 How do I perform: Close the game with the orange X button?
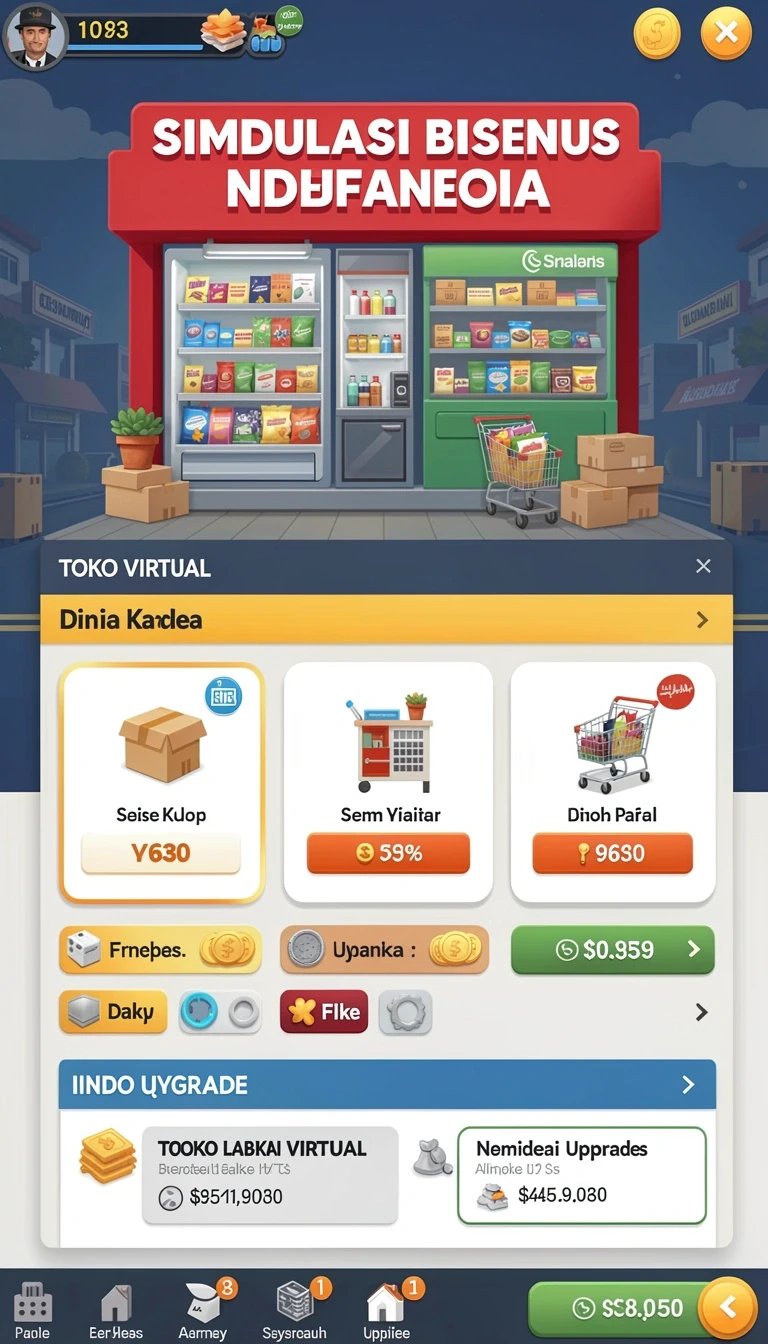[x=726, y=34]
